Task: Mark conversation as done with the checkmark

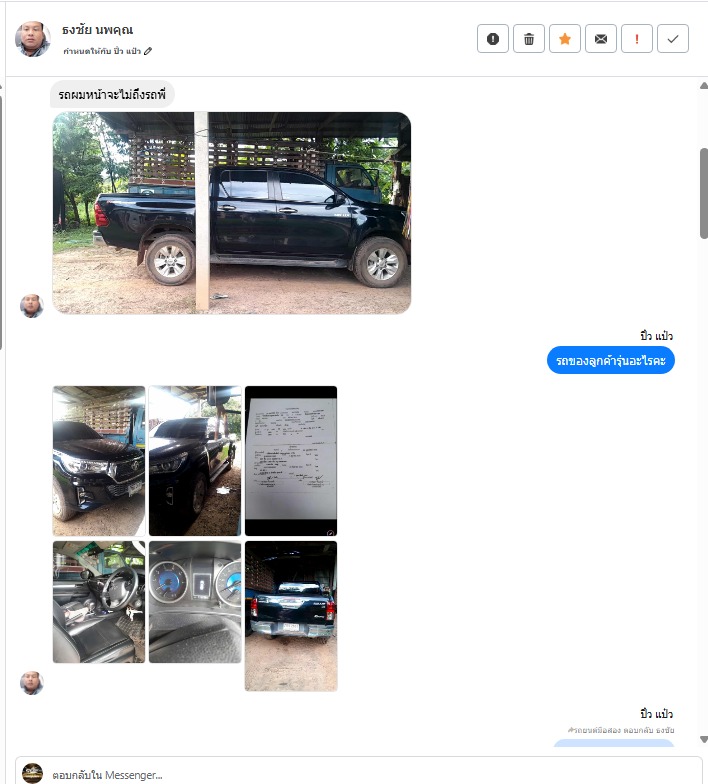Action: tap(673, 39)
